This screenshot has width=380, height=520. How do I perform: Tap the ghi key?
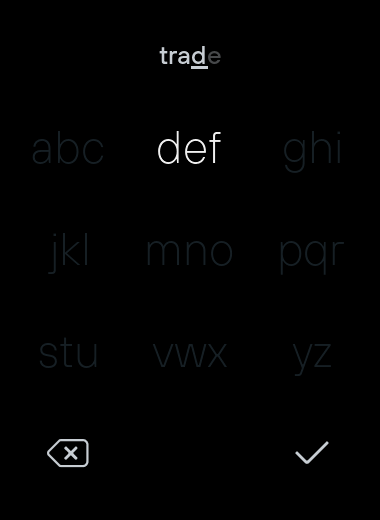[312, 152]
